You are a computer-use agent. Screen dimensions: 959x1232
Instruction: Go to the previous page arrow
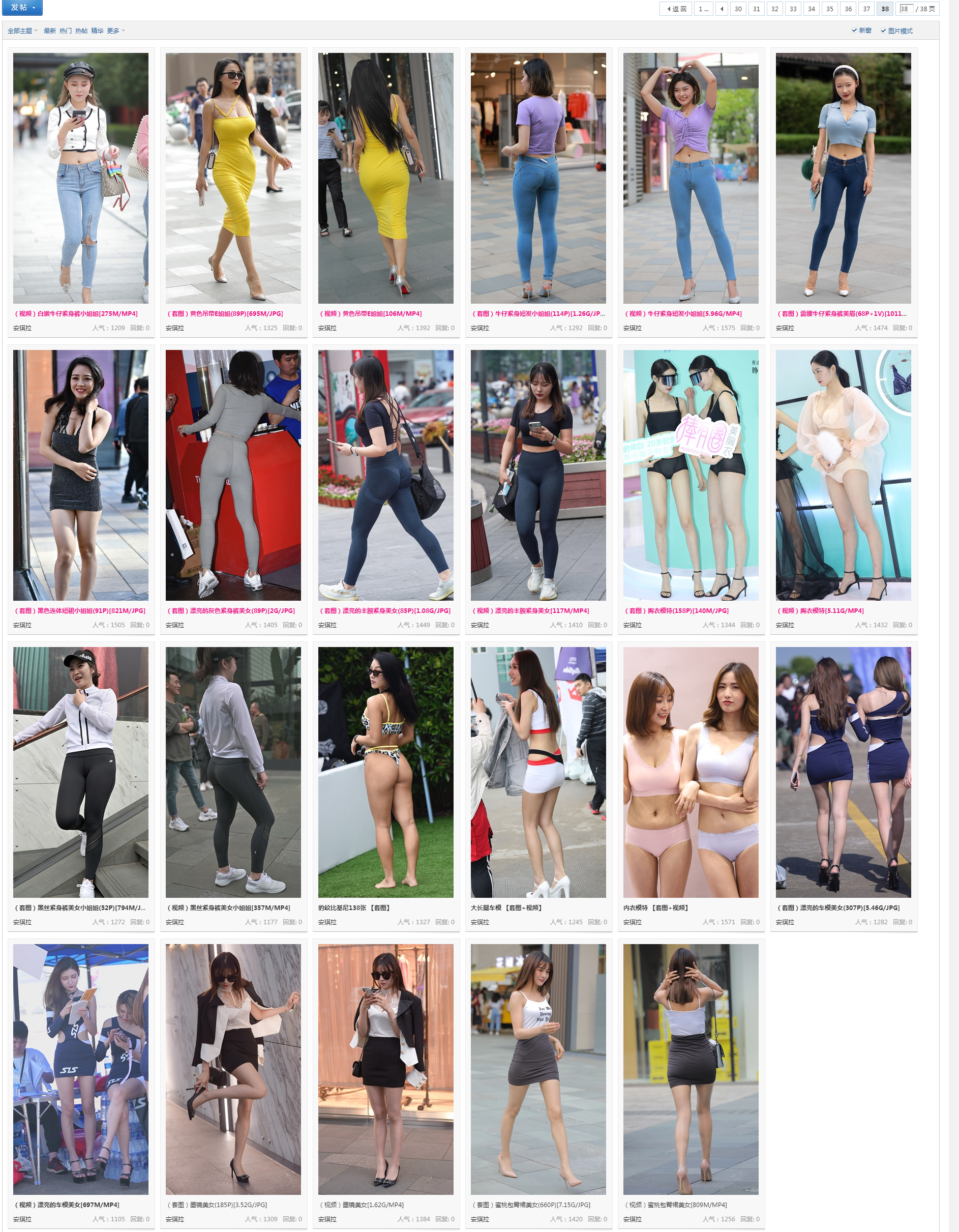(722, 9)
